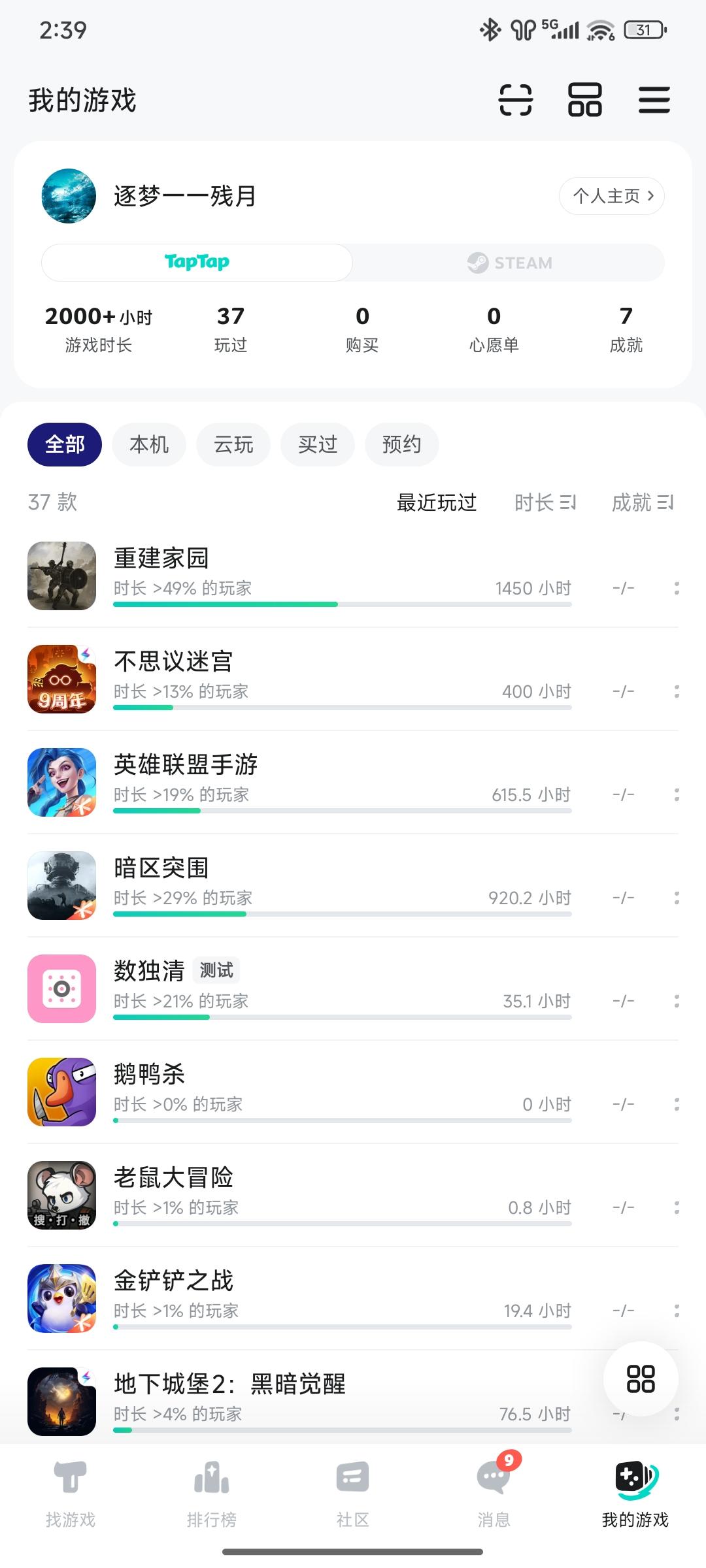
Task: Tap the floating grid button
Action: coord(641,1379)
